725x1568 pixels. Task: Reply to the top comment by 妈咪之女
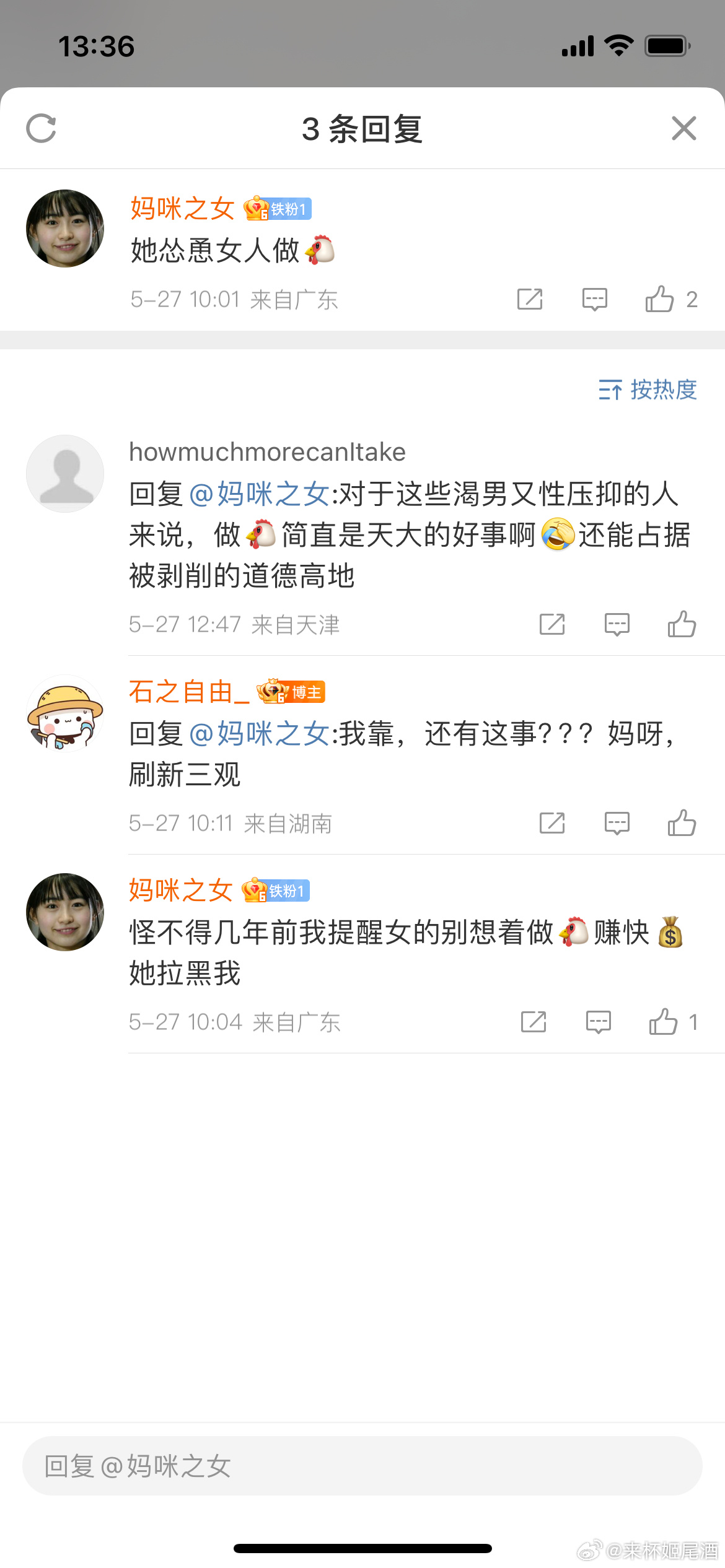pos(594,300)
